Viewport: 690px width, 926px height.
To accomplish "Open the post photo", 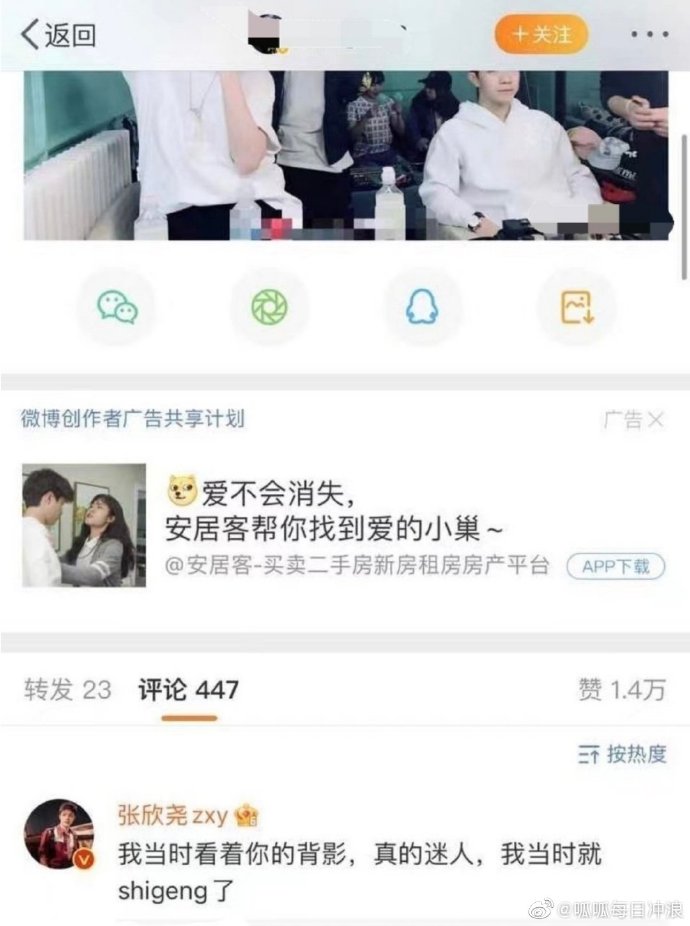I will (345, 155).
